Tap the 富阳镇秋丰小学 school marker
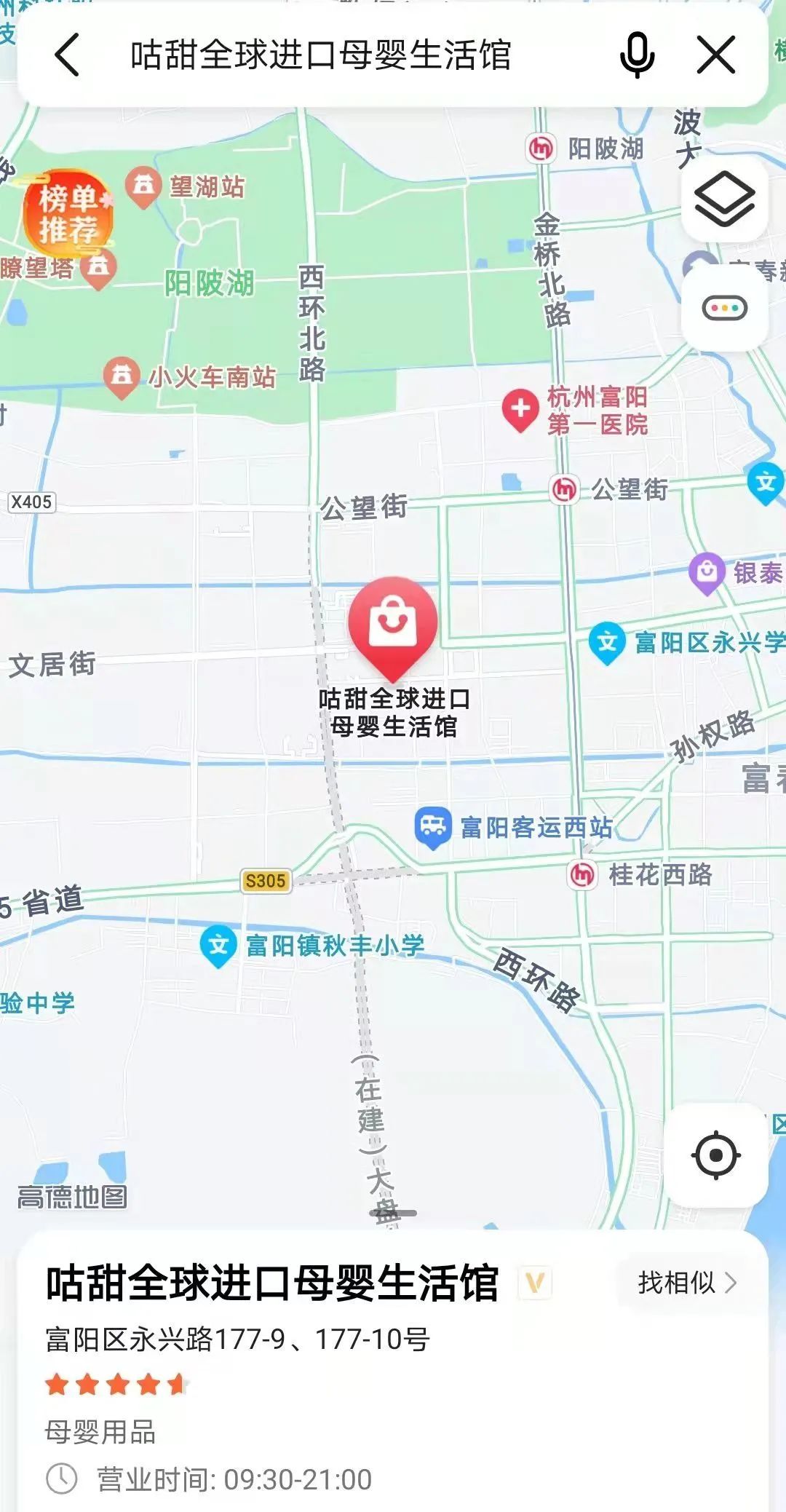This screenshot has height=1512, width=786. [x=218, y=946]
